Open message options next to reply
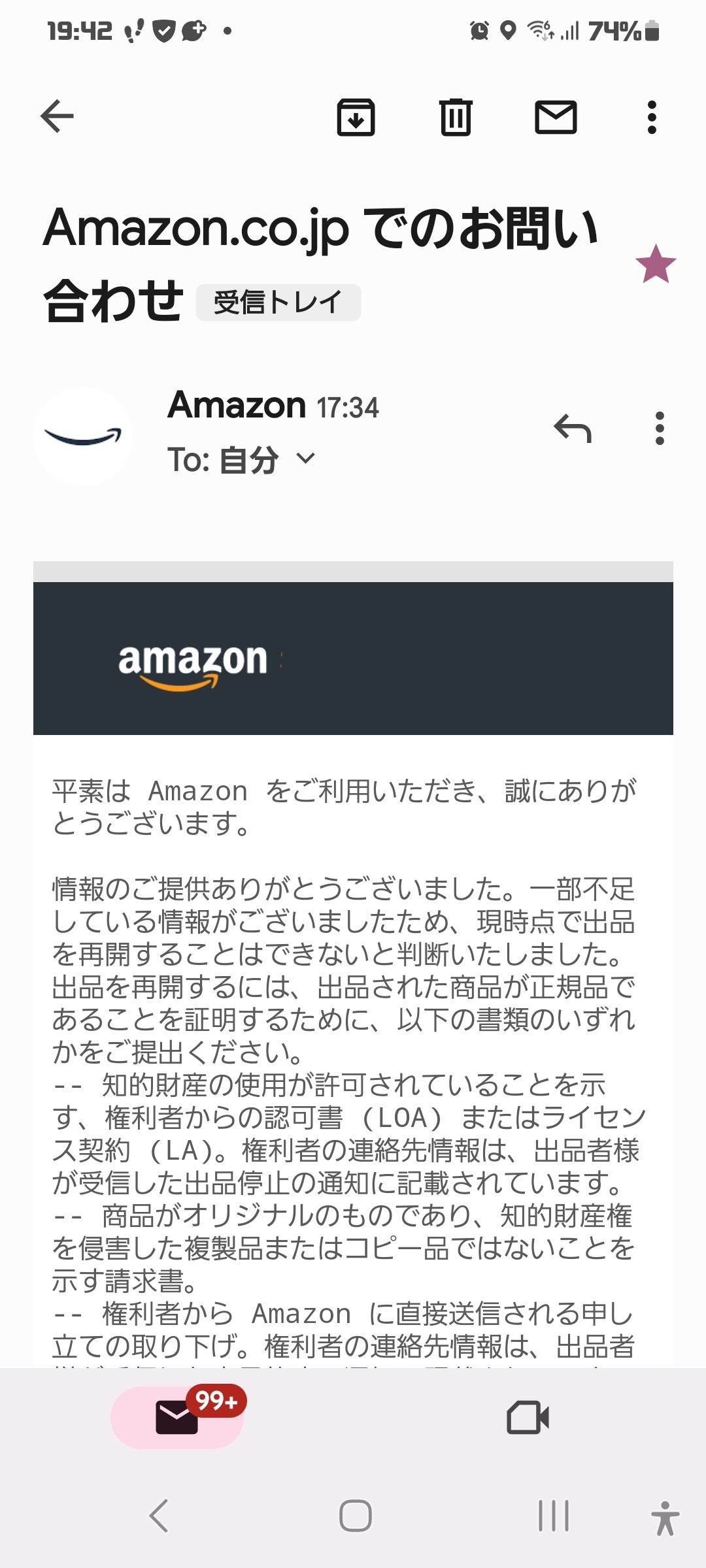Image resolution: width=706 pixels, height=1568 pixels. click(x=660, y=429)
